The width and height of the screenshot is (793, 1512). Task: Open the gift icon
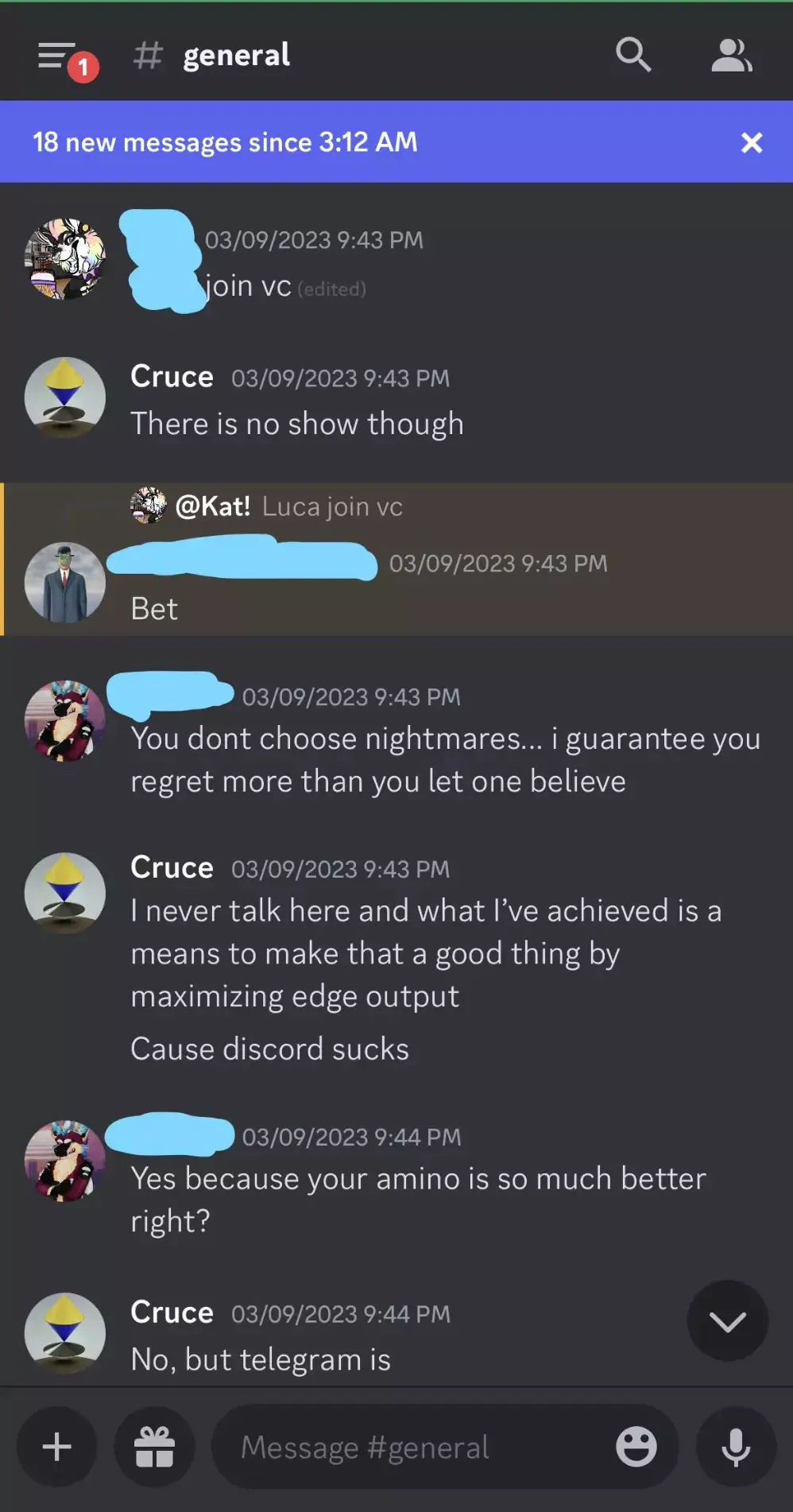(x=154, y=1447)
